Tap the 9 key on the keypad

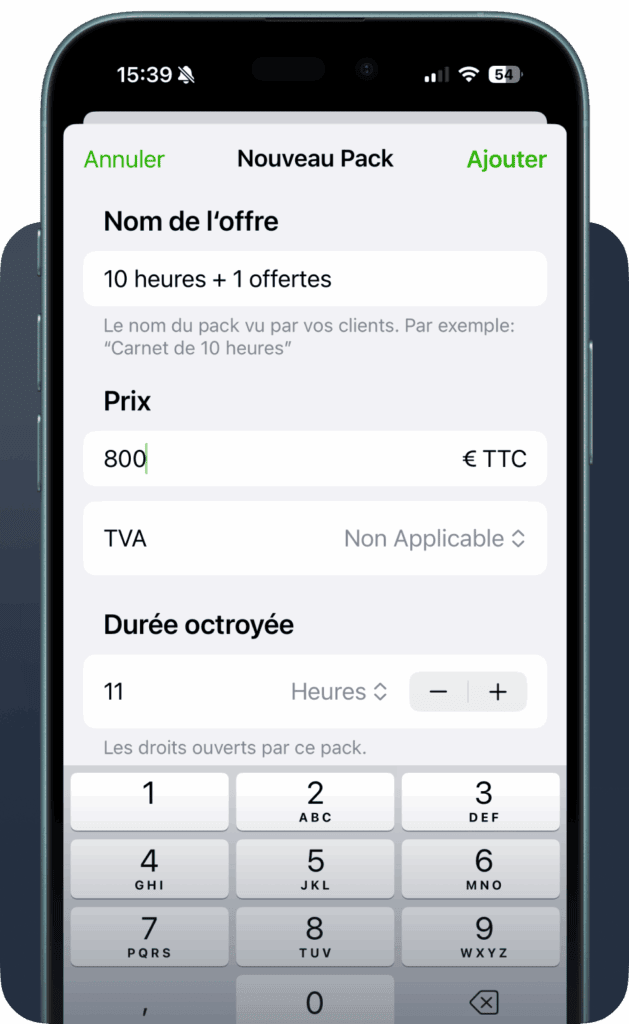[x=483, y=936]
